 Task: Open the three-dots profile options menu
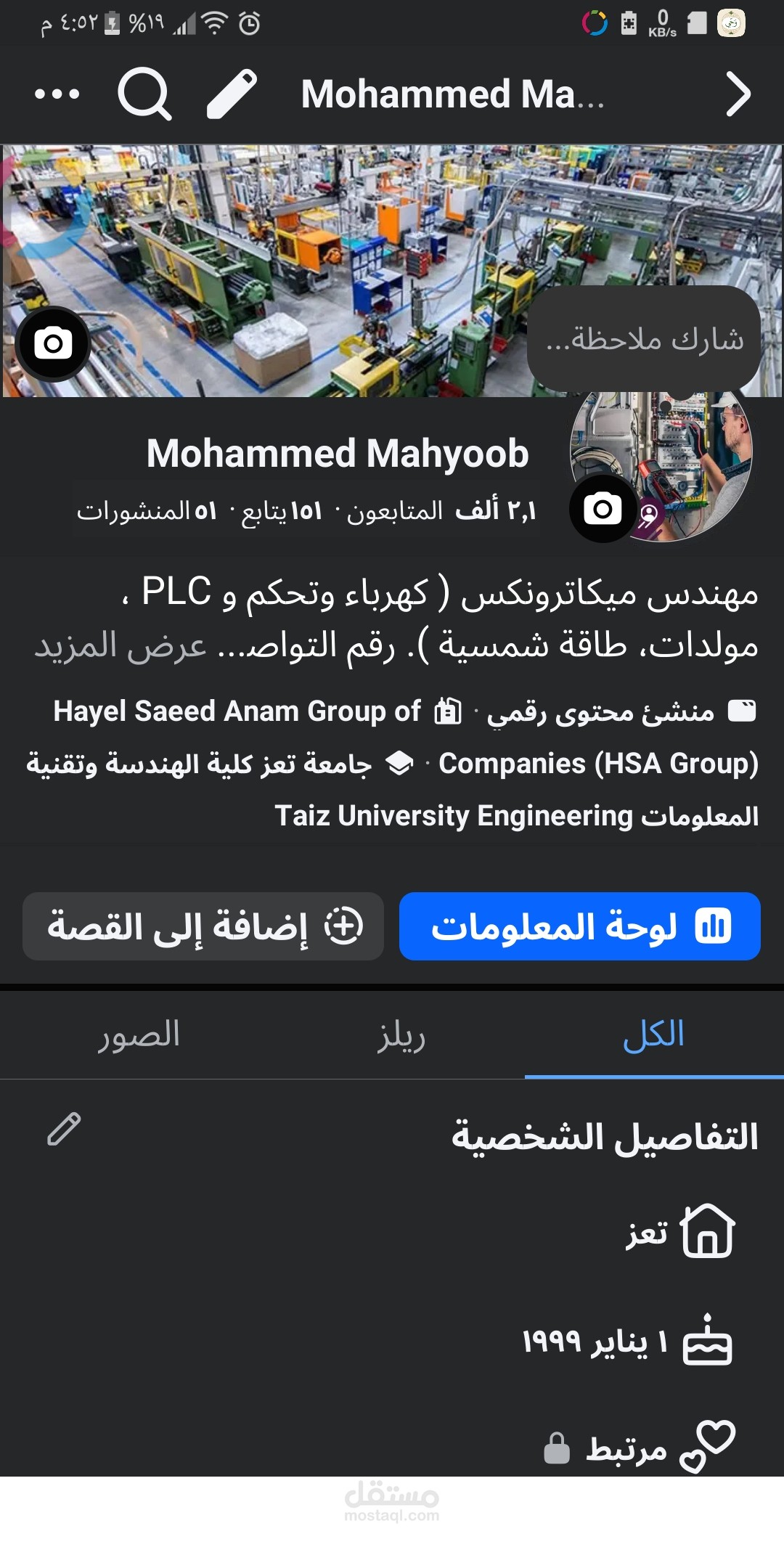pos(54,93)
